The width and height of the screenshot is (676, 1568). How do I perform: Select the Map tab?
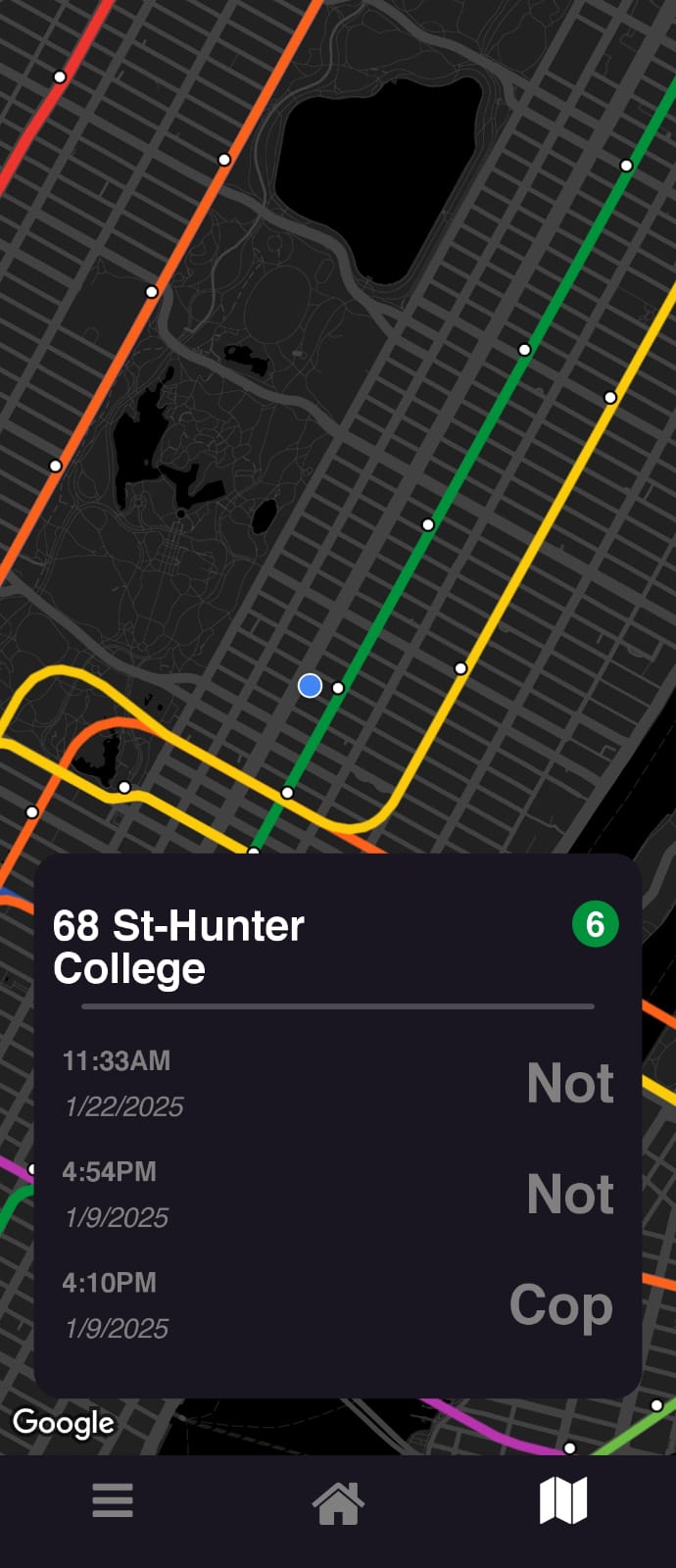(x=563, y=1500)
